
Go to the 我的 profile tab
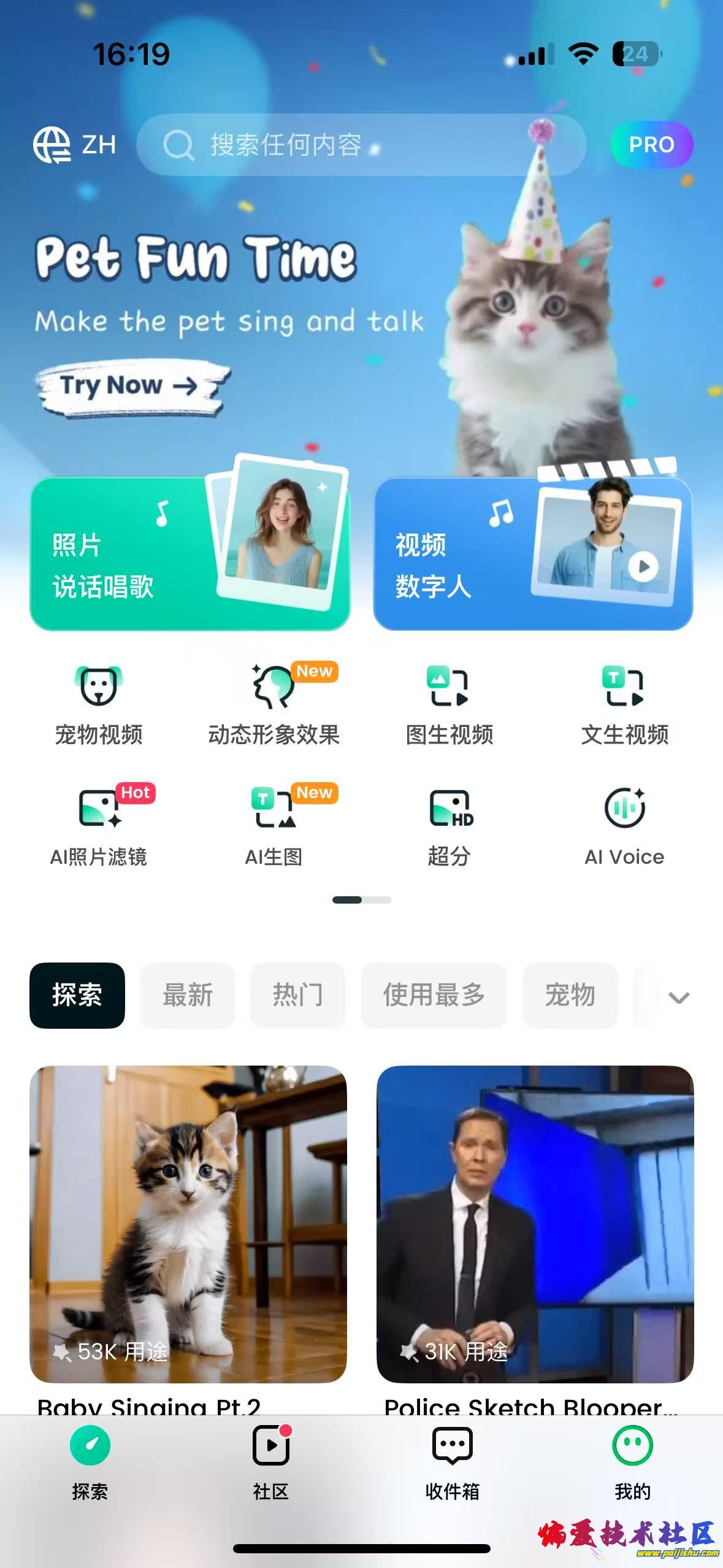click(632, 1462)
